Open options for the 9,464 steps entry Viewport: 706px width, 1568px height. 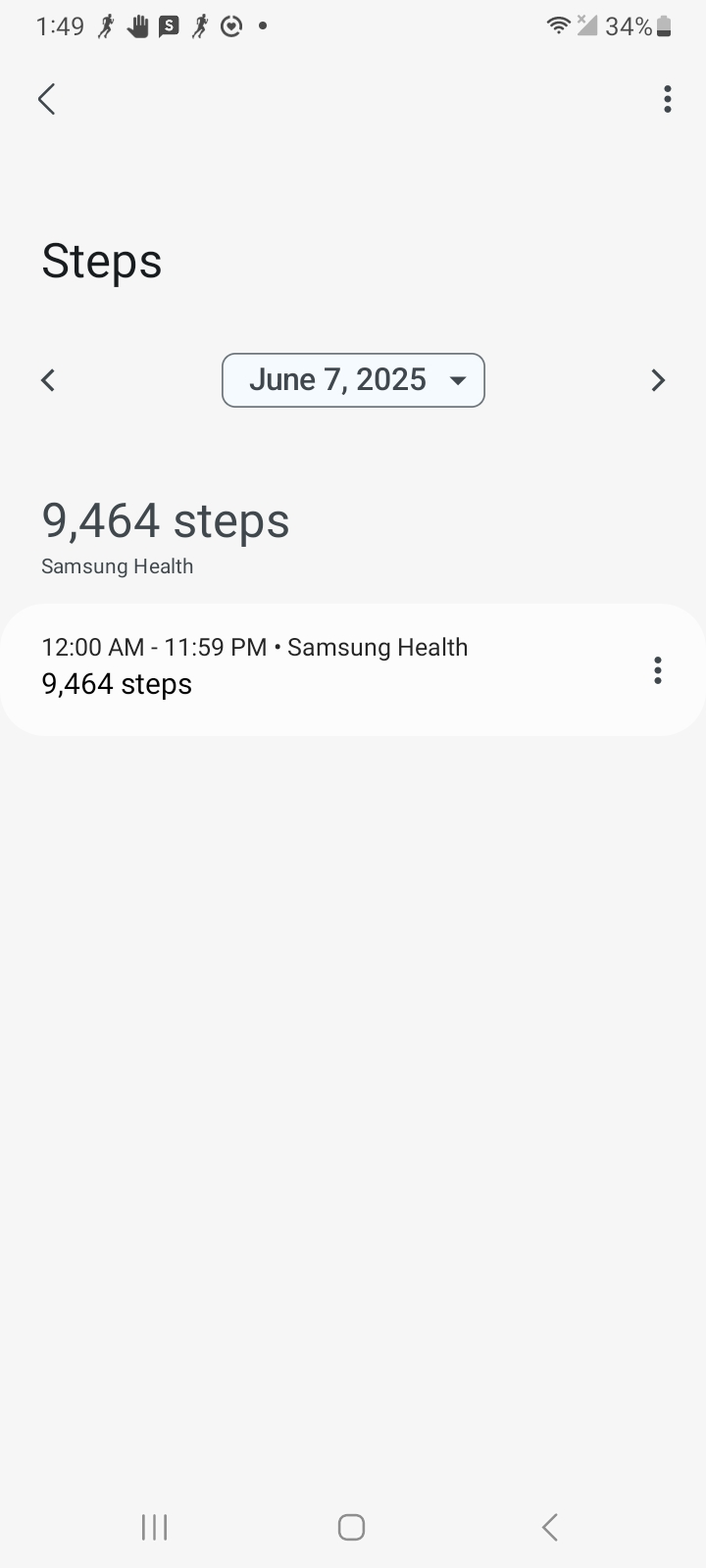(658, 670)
